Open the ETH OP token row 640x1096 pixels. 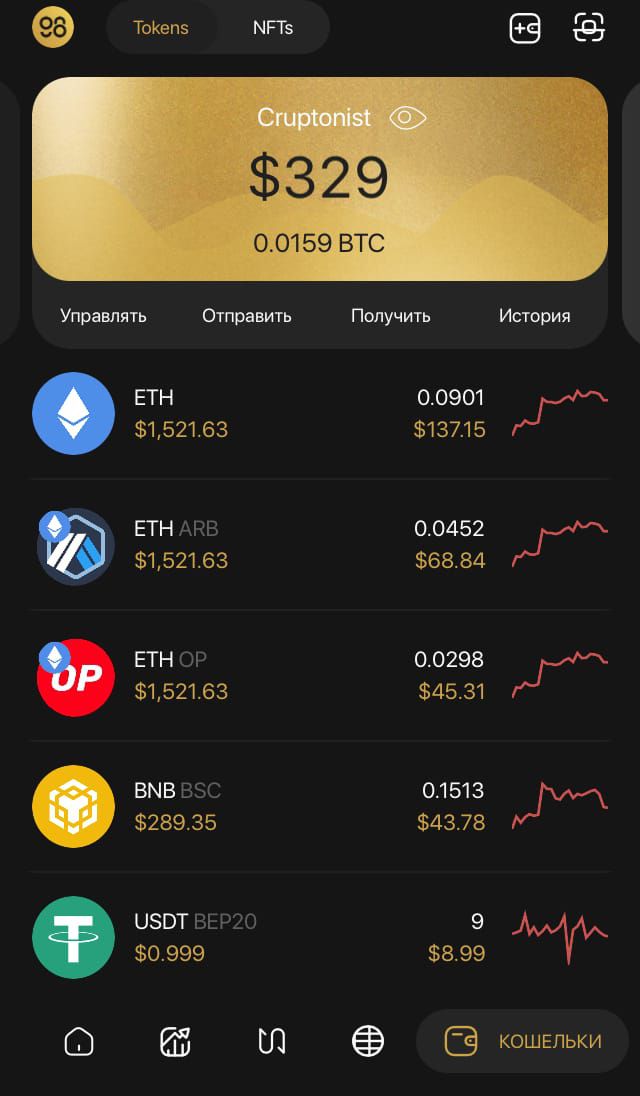tap(320, 675)
